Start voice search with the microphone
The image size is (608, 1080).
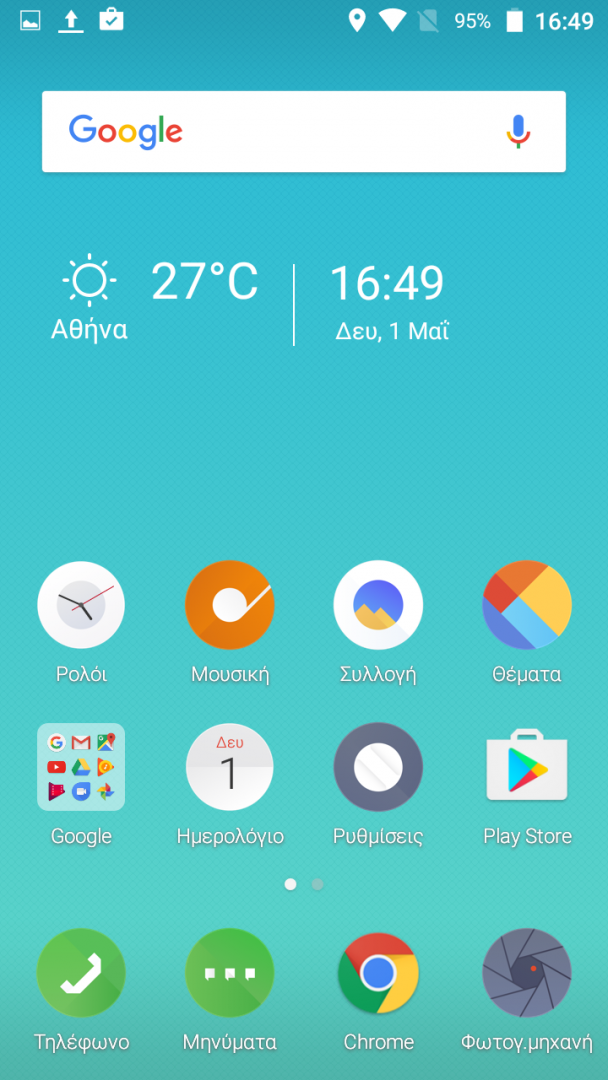point(517,131)
